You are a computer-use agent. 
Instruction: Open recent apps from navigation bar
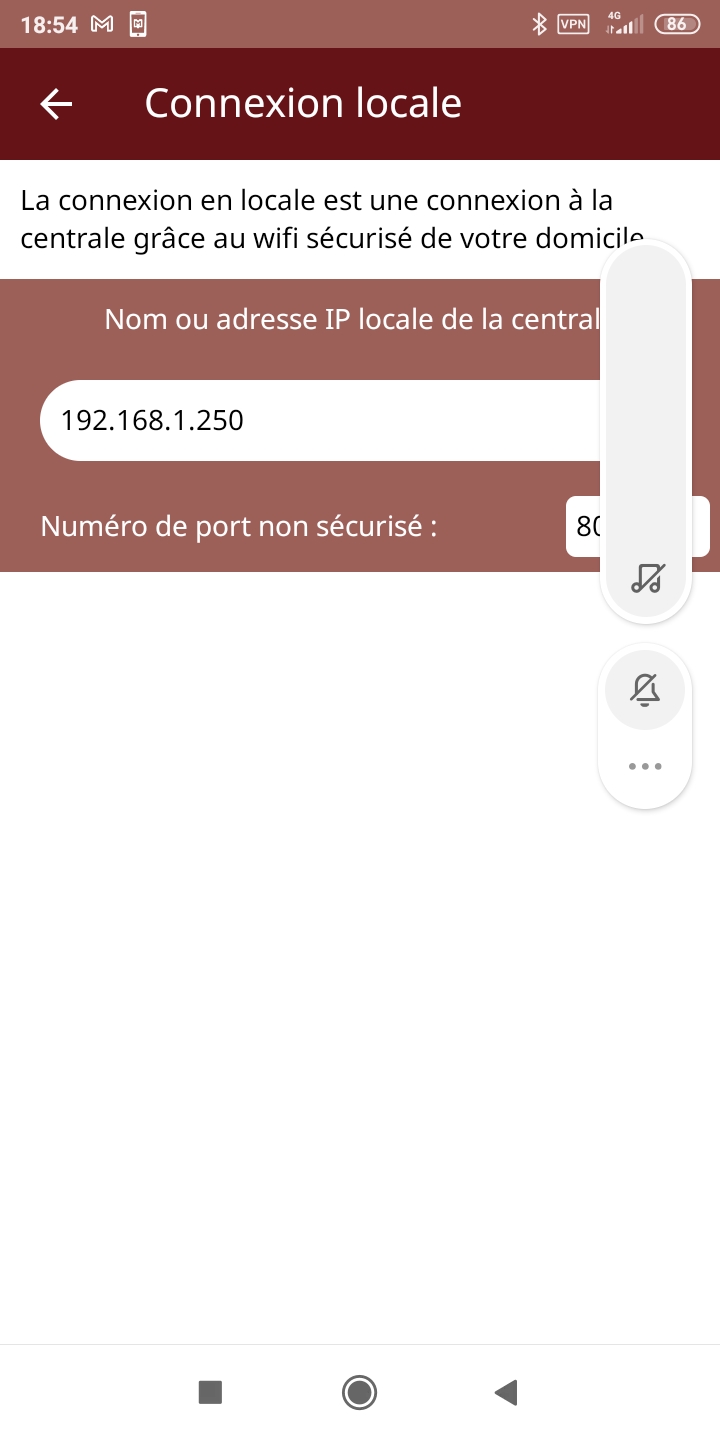(210, 1392)
